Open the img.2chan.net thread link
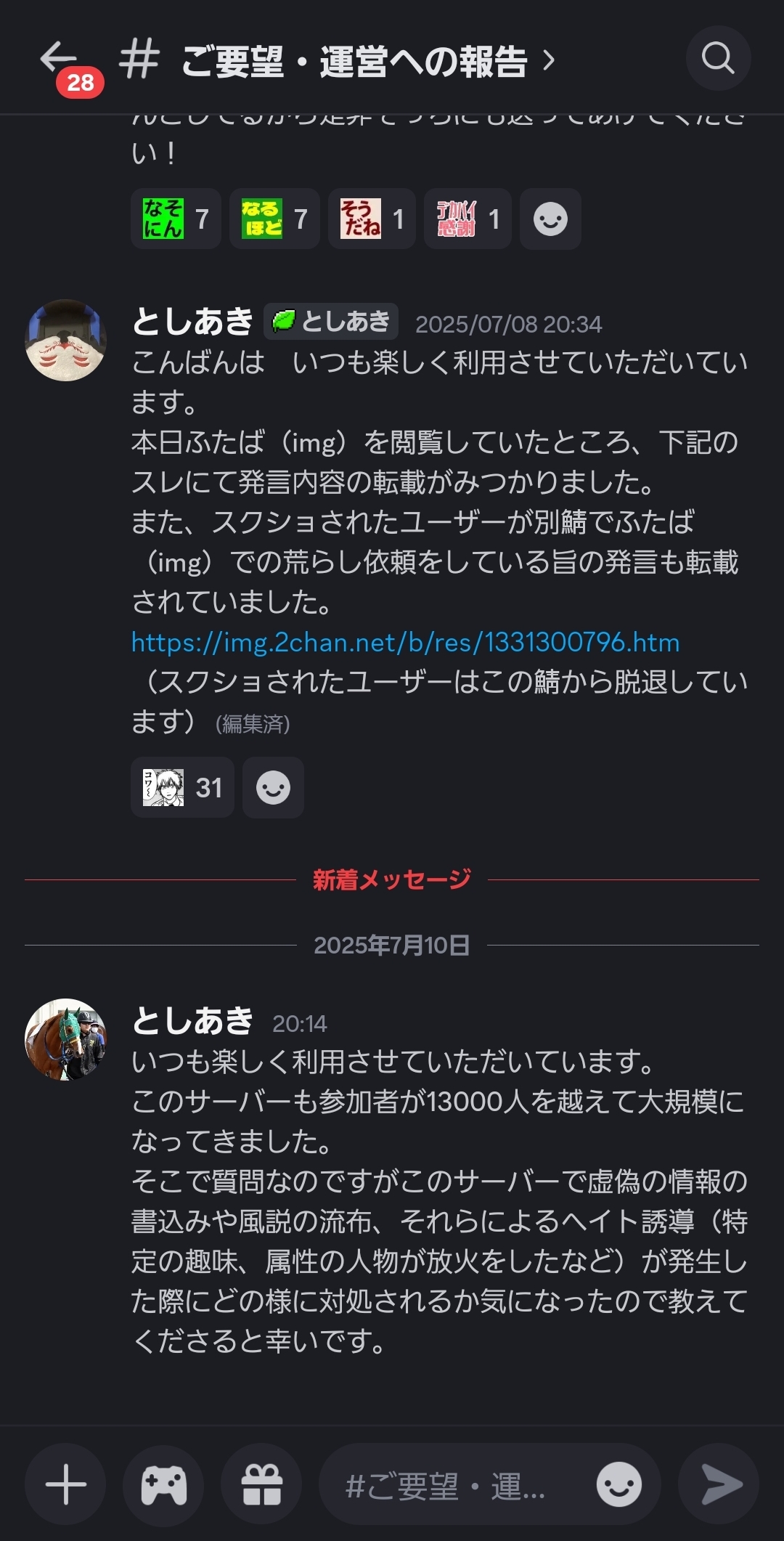The width and height of the screenshot is (784, 1541). pos(405,642)
